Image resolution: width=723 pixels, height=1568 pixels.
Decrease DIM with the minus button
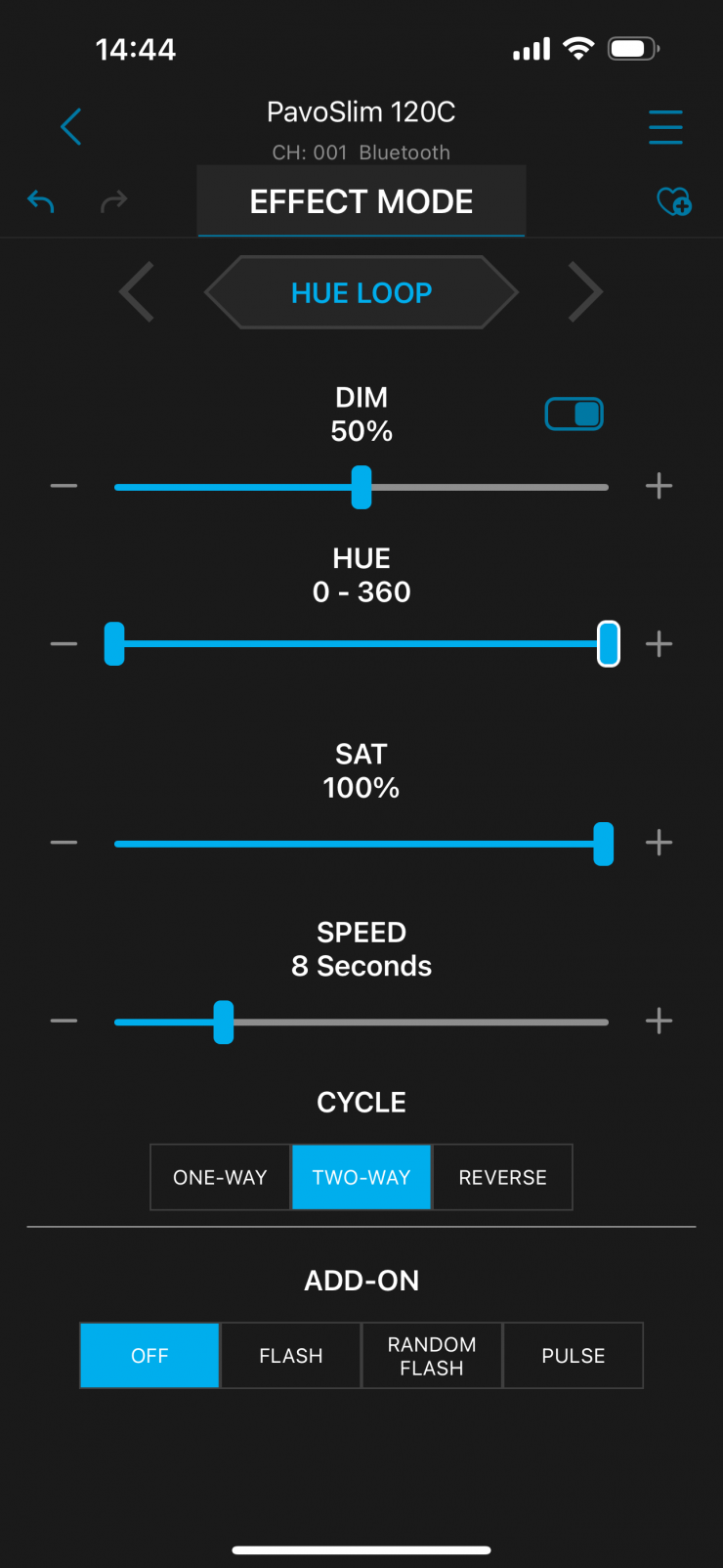point(64,486)
